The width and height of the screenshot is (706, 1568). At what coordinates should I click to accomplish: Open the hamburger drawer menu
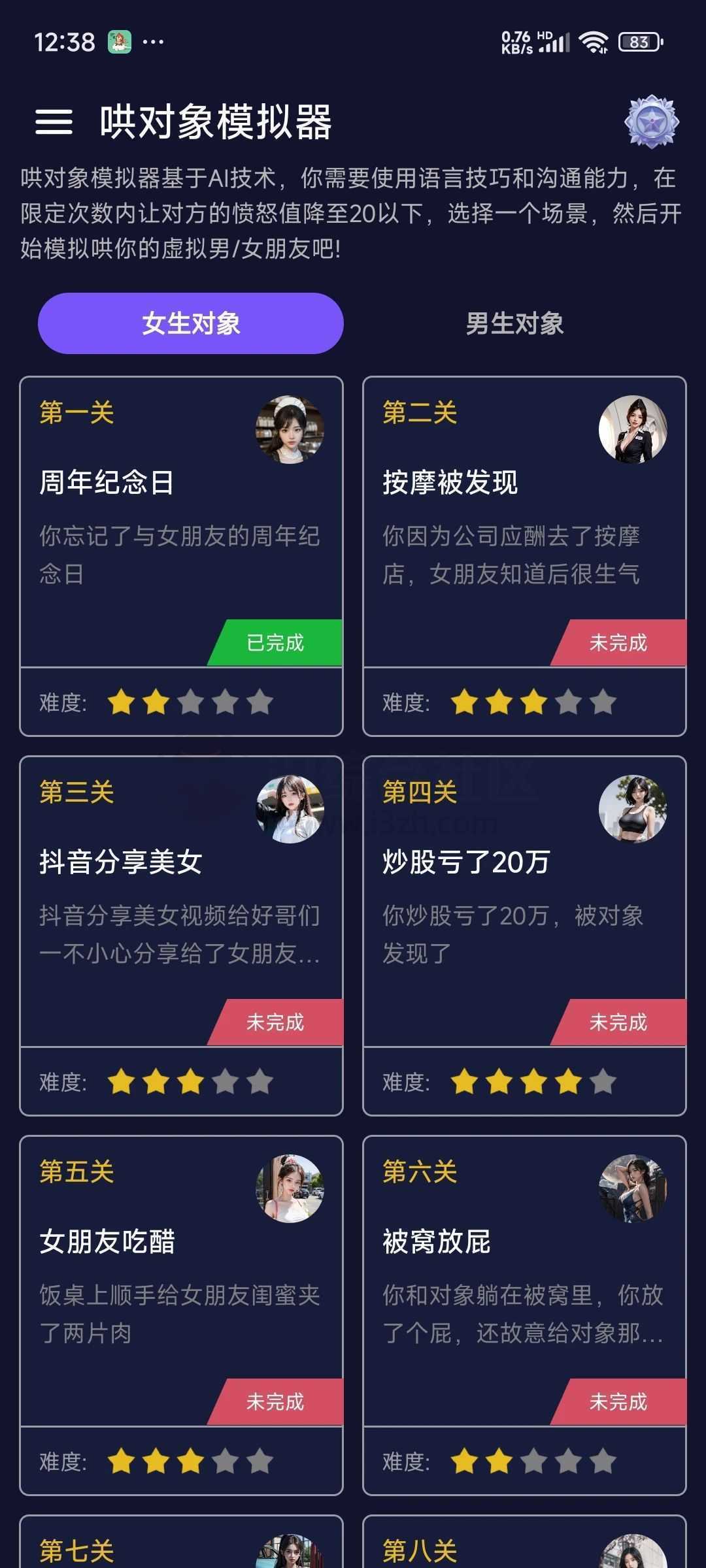pos(54,122)
